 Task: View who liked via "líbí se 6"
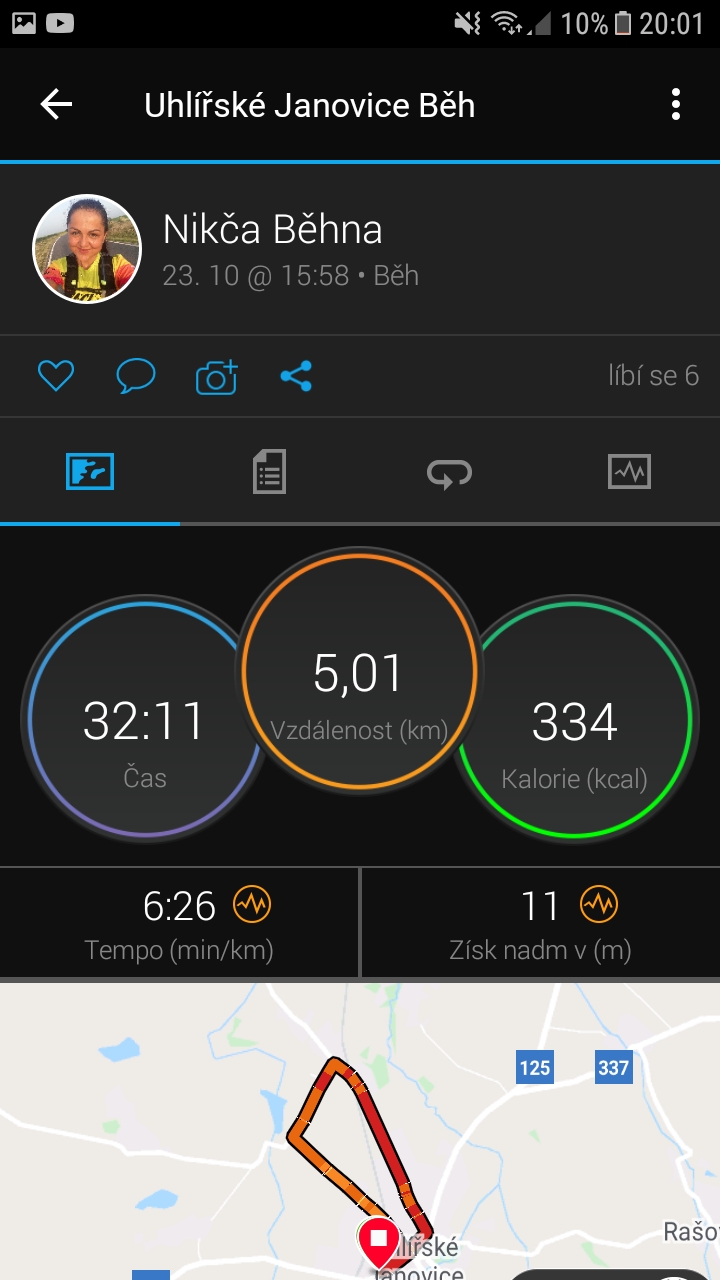tap(653, 376)
